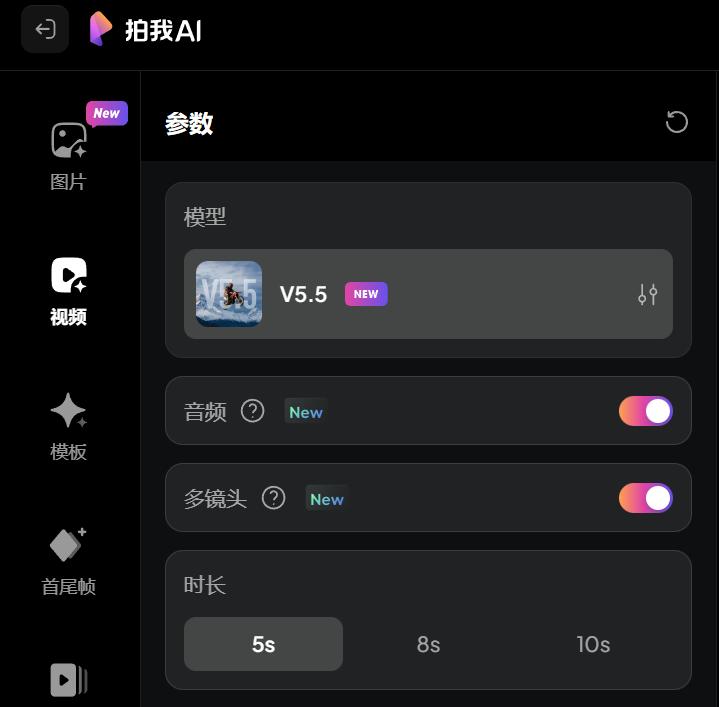Set duration to 10s
This screenshot has width=719, height=707.
coord(593,644)
